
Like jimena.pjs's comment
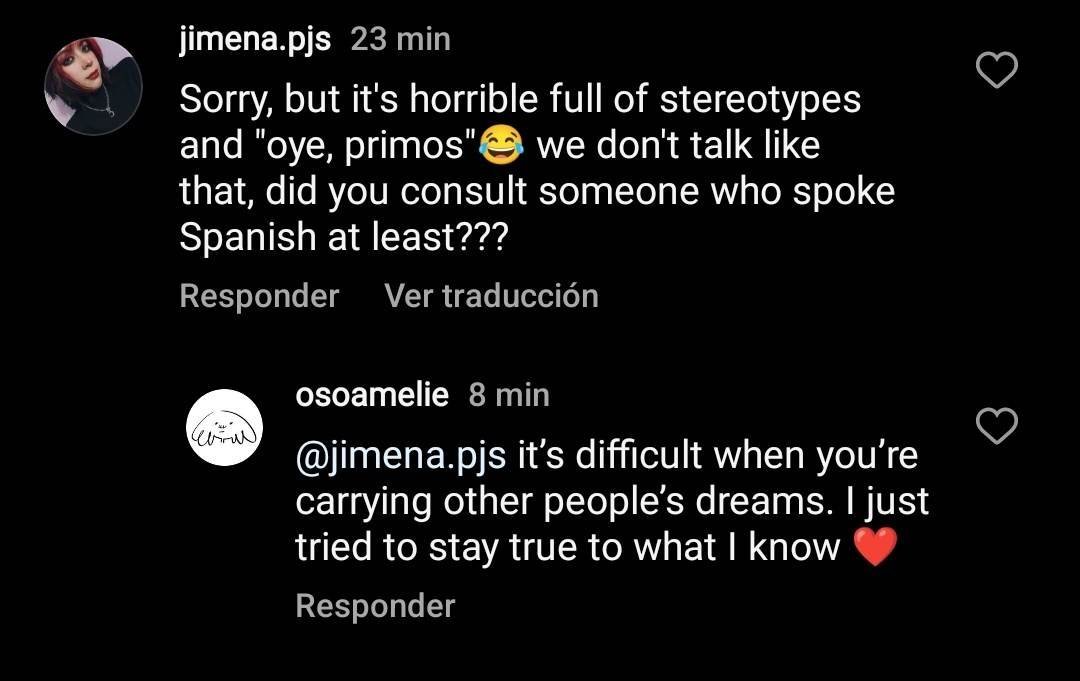[x=996, y=70]
